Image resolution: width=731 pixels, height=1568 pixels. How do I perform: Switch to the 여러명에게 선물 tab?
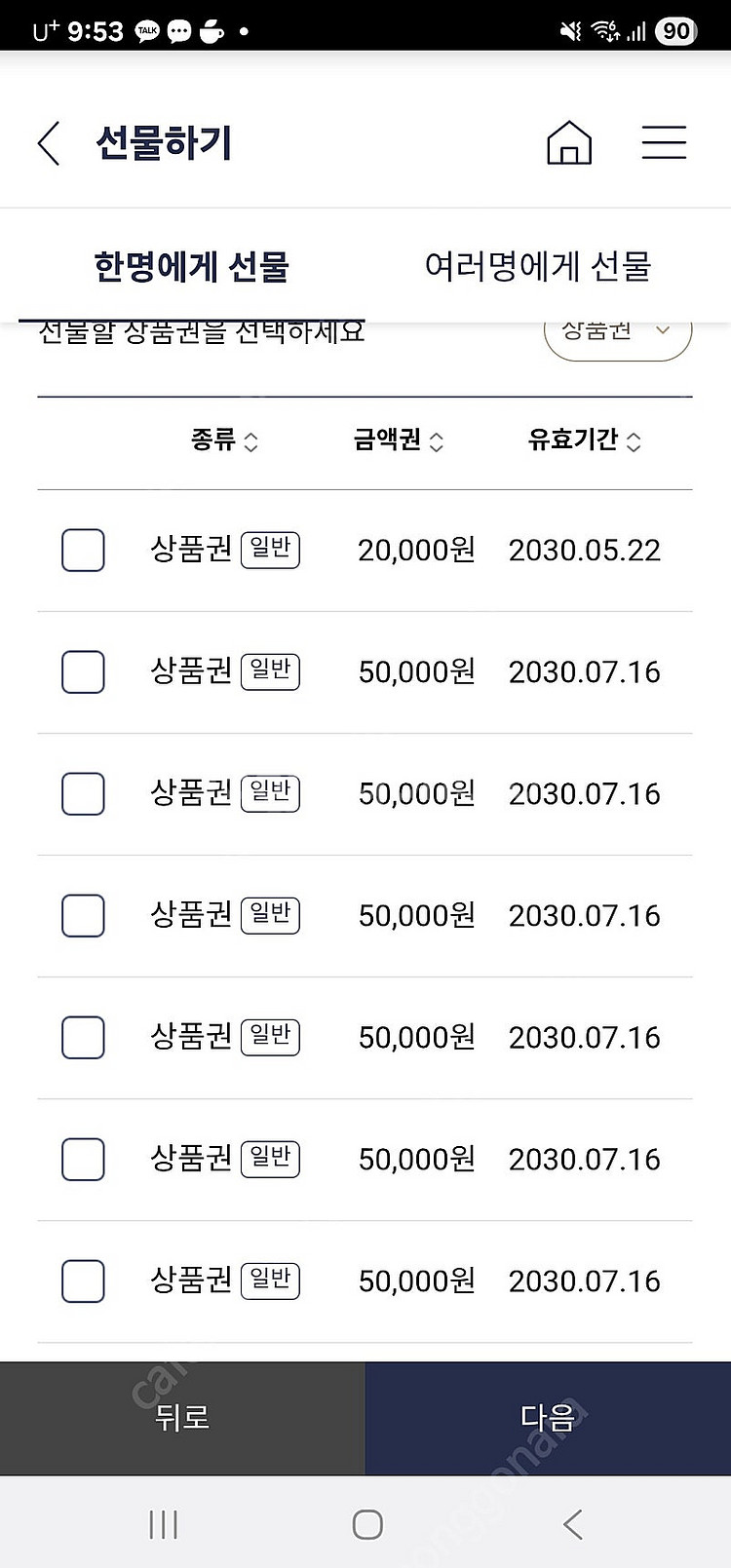[541, 265]
